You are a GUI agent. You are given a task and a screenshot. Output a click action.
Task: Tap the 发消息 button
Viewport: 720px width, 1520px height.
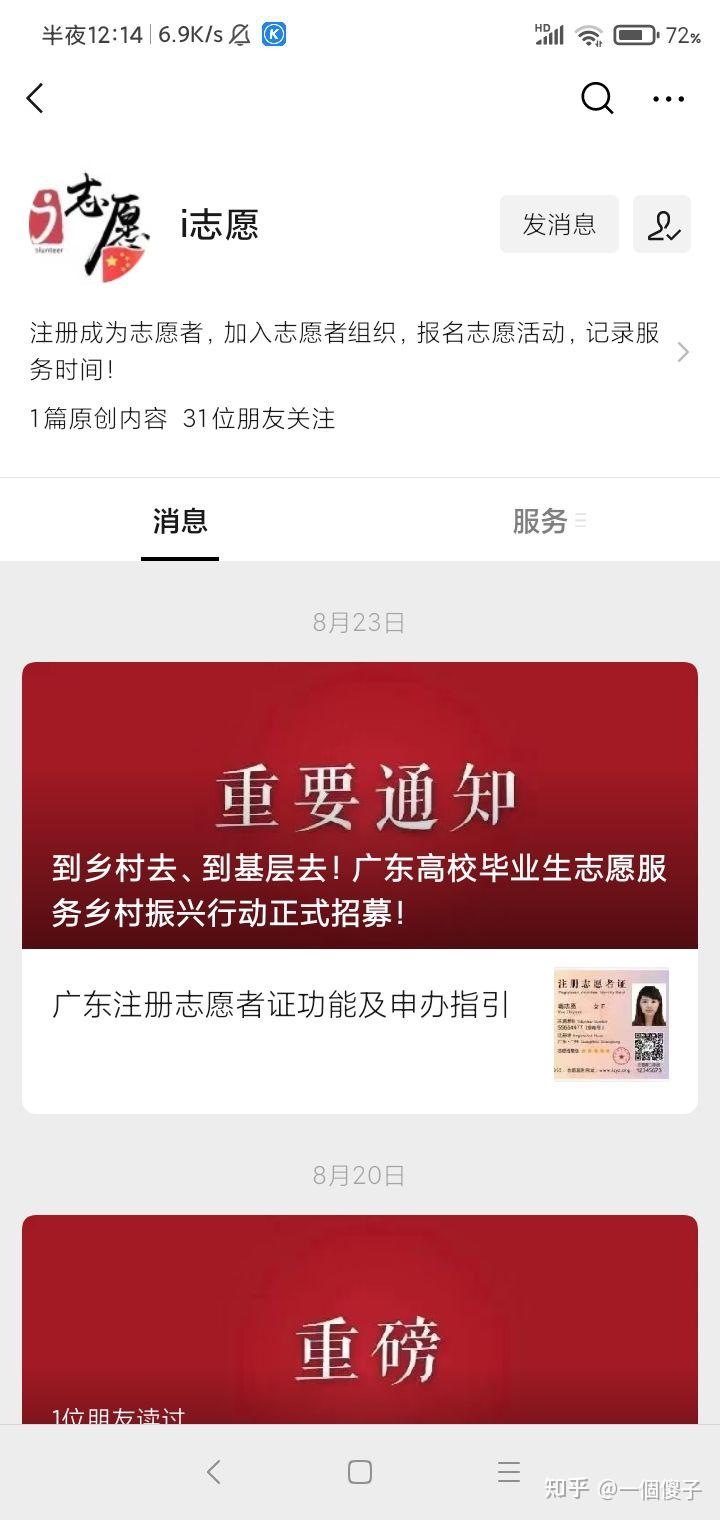click(559, 224)
